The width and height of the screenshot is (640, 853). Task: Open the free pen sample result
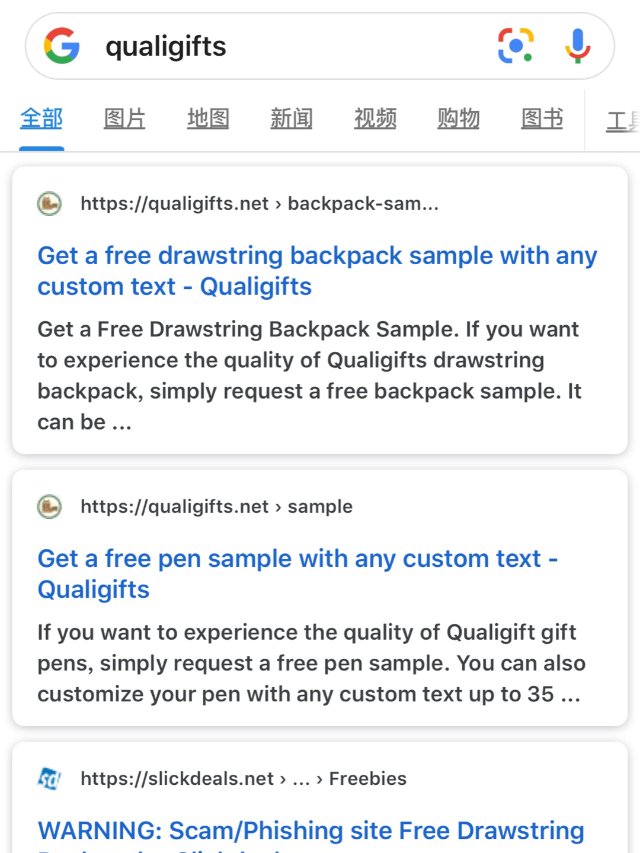[297, 574]
